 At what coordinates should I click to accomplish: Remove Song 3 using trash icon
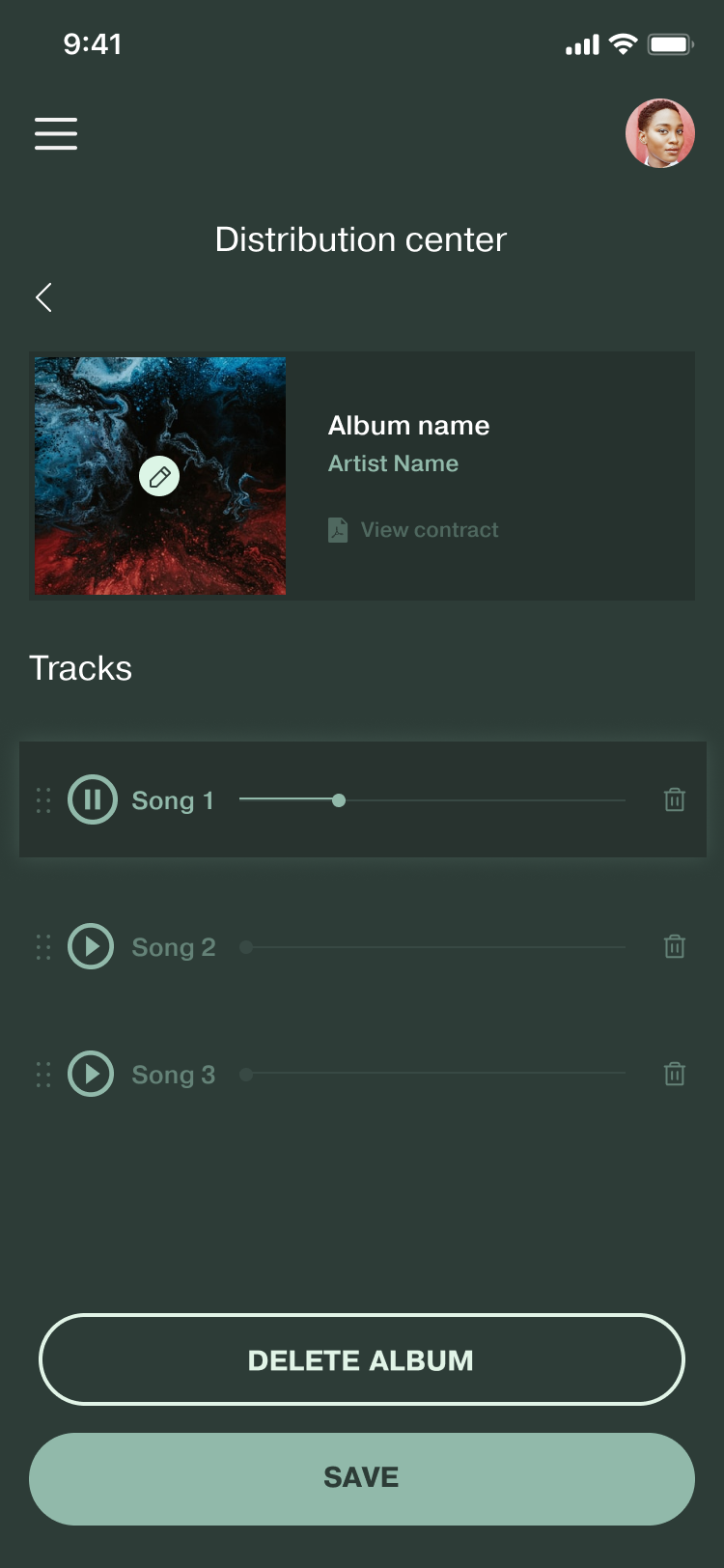[x=675, y=1074]
